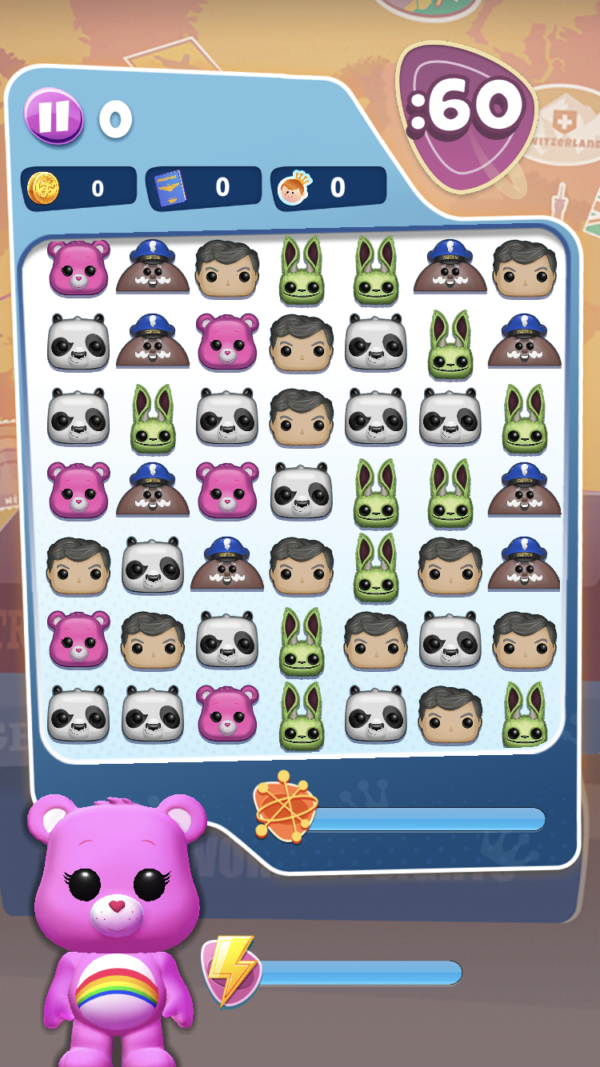
Task: Pause the game
Action: click(54, 116)
